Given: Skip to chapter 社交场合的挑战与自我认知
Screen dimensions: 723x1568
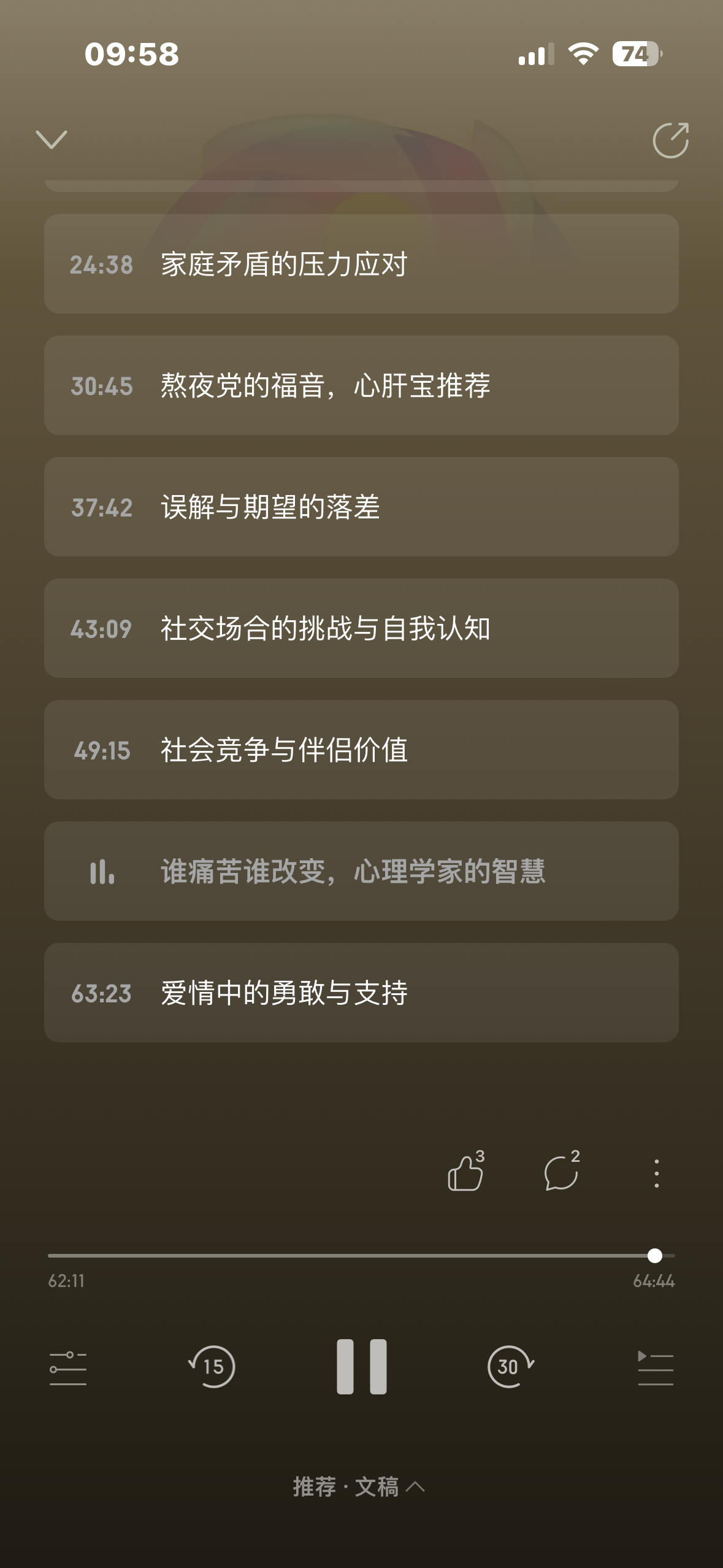Looking at the screenshot, I should 361,628.
